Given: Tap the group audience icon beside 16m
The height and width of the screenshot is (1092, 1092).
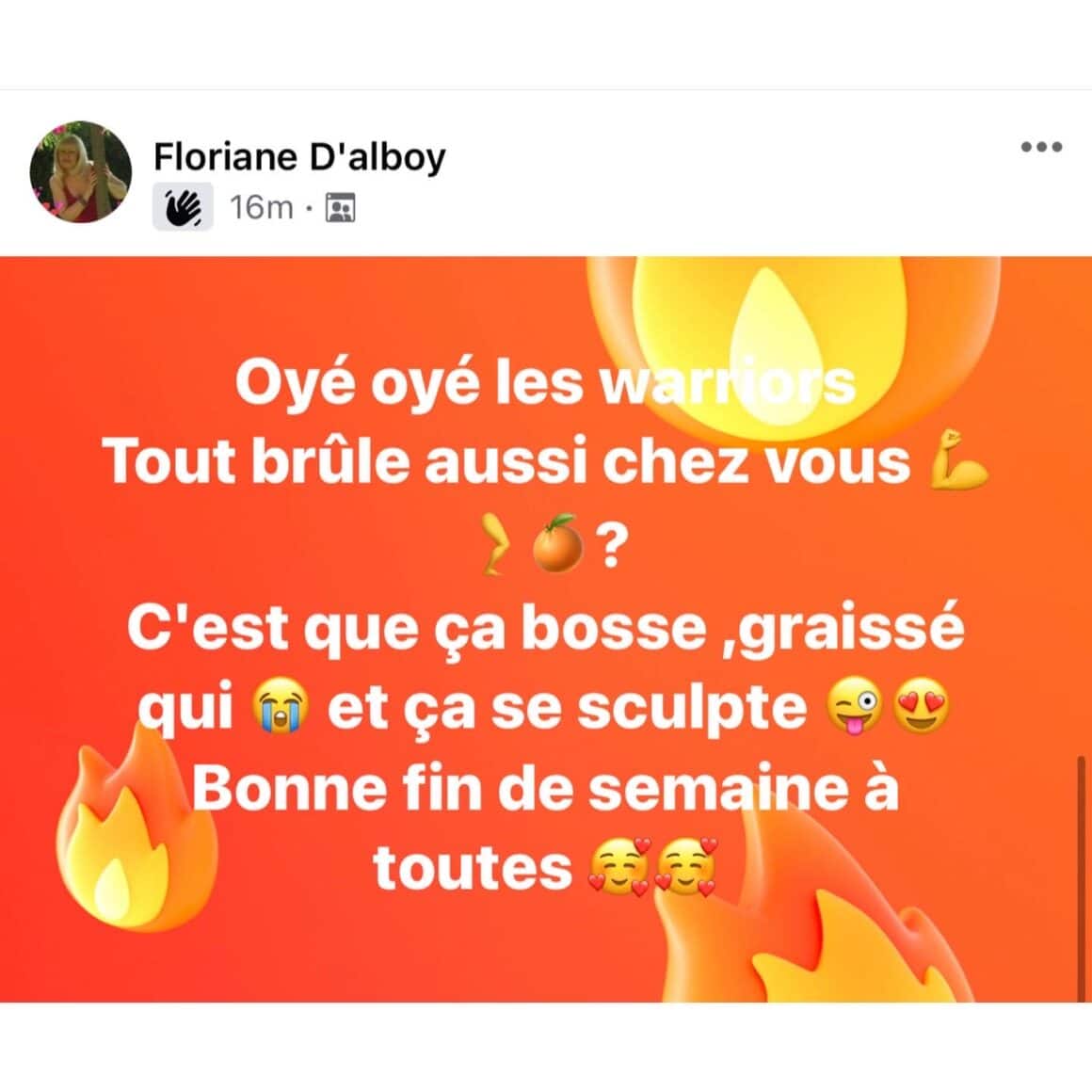Looking at the screenshot, I should click(x=340, y=208).
